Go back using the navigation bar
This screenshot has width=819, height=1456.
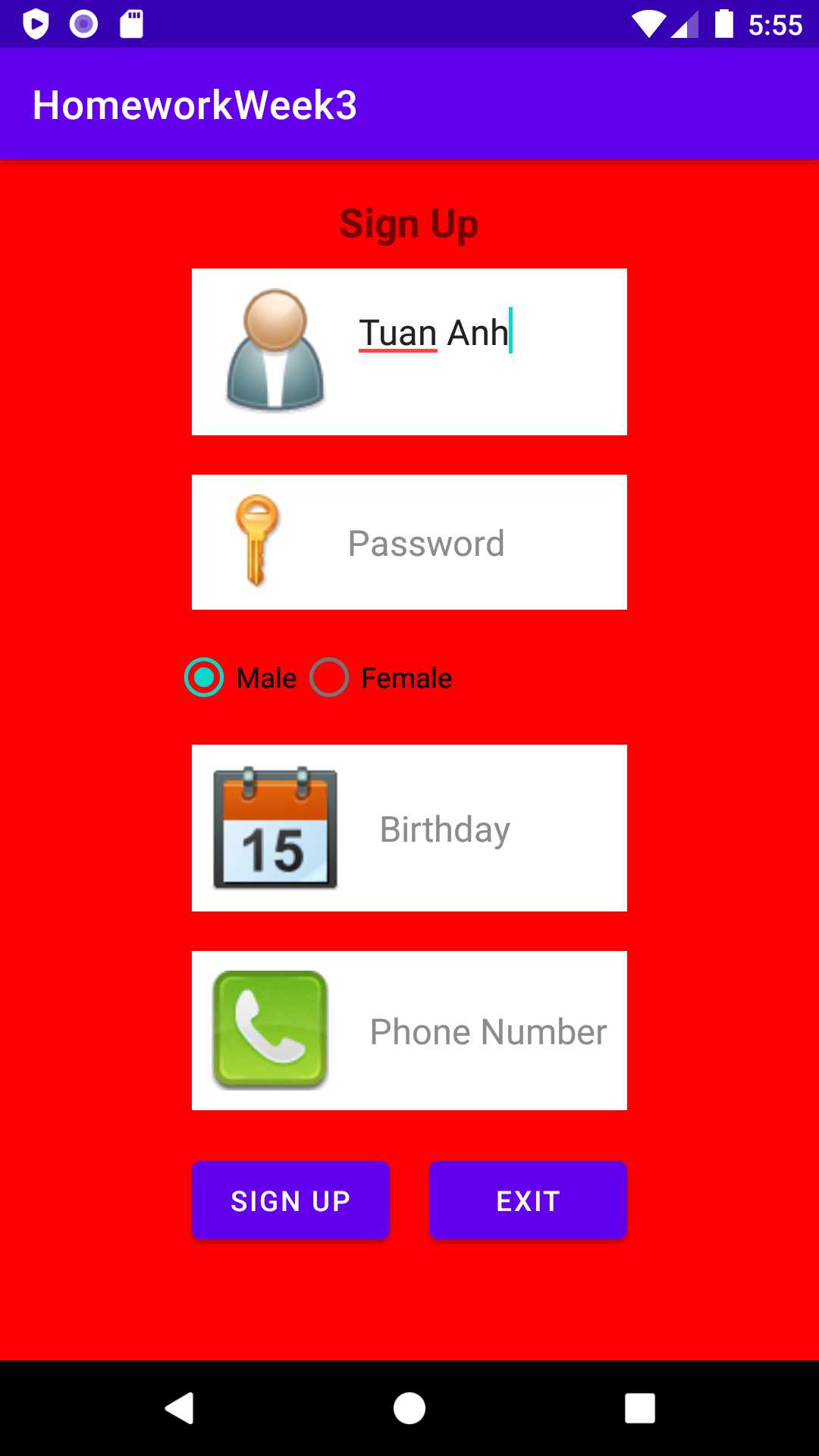point(180,1408)
